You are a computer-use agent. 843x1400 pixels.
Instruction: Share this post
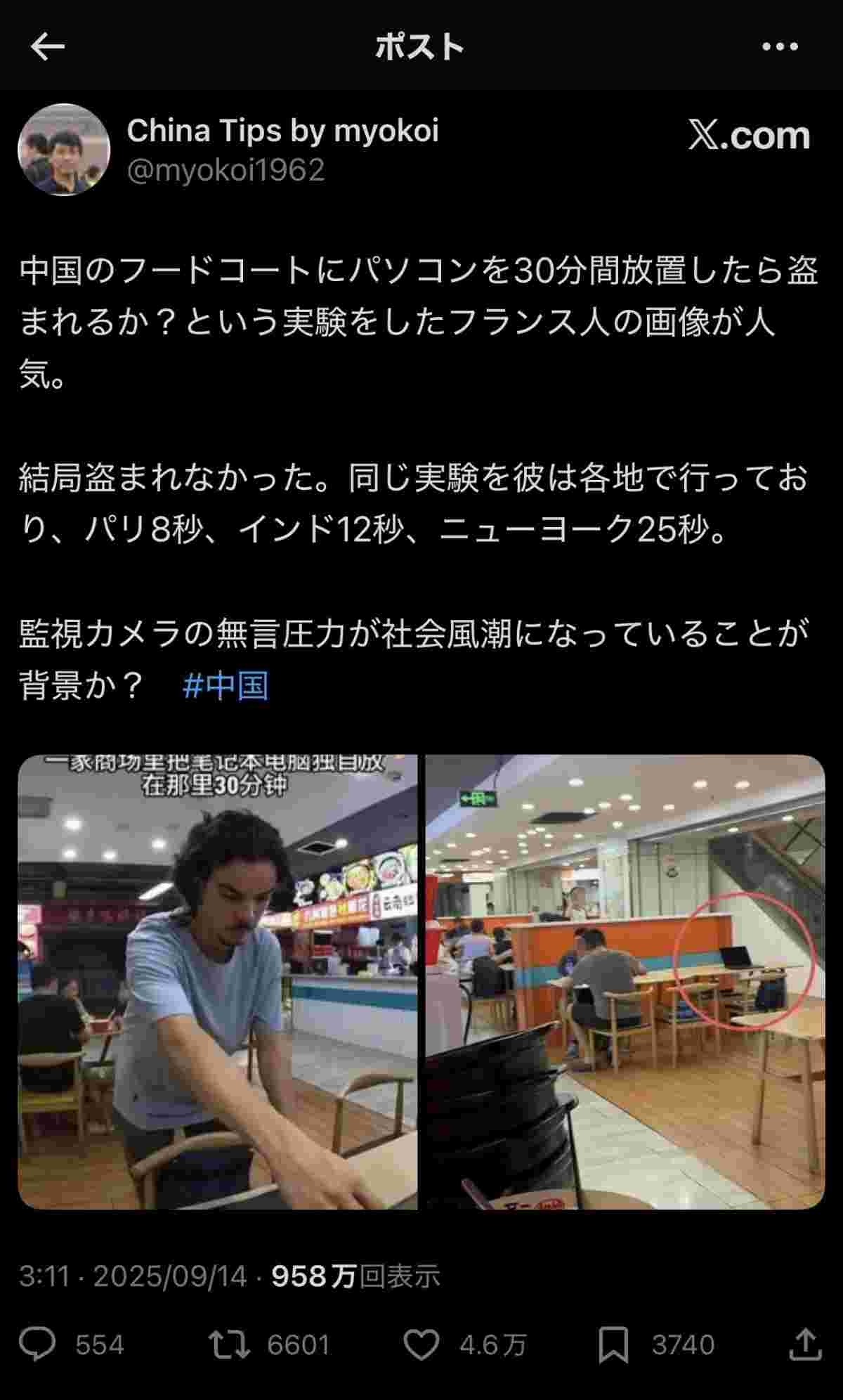point(805,1344)
